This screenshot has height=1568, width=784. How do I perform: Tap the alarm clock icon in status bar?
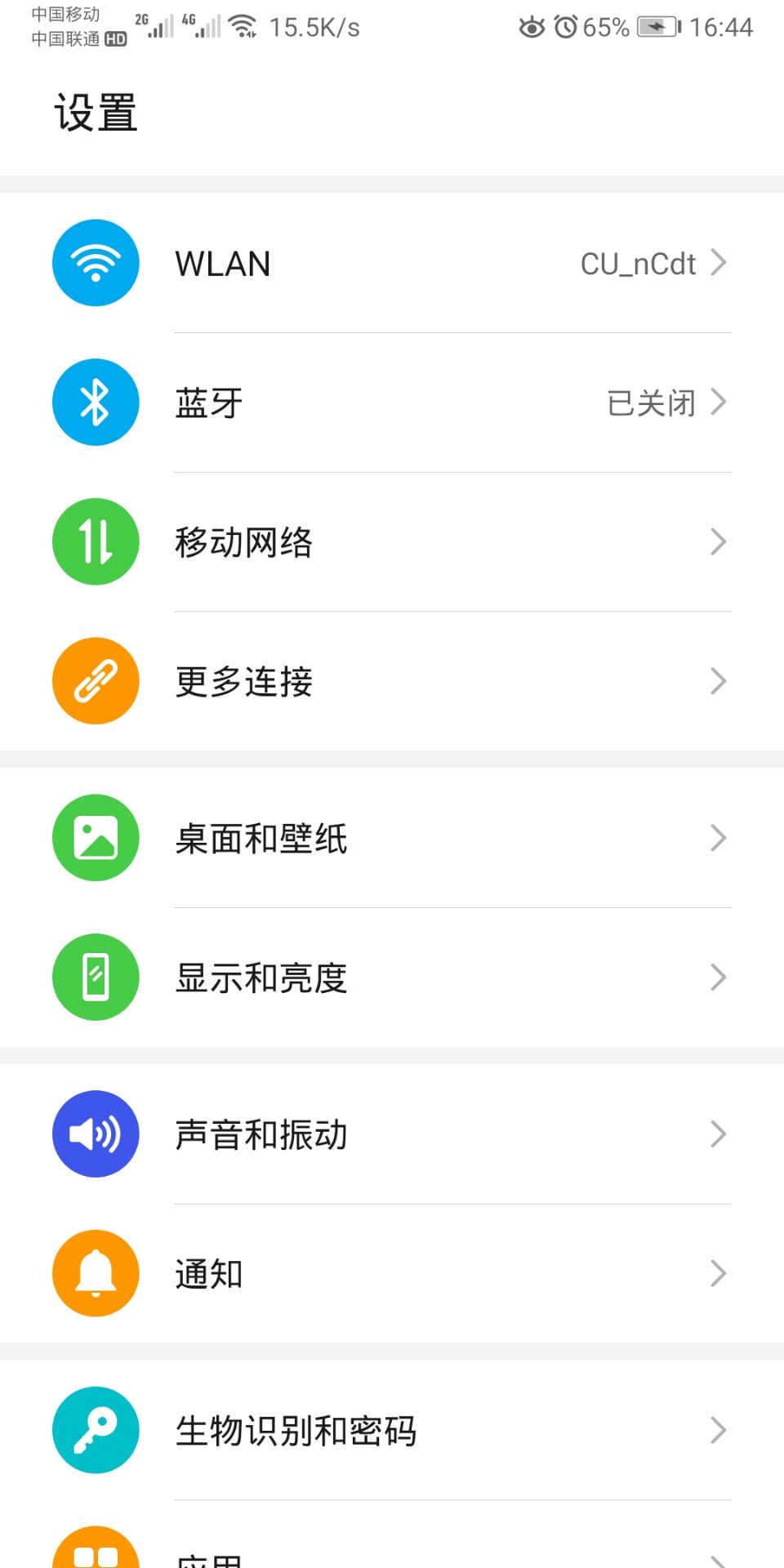pos(567,26)
